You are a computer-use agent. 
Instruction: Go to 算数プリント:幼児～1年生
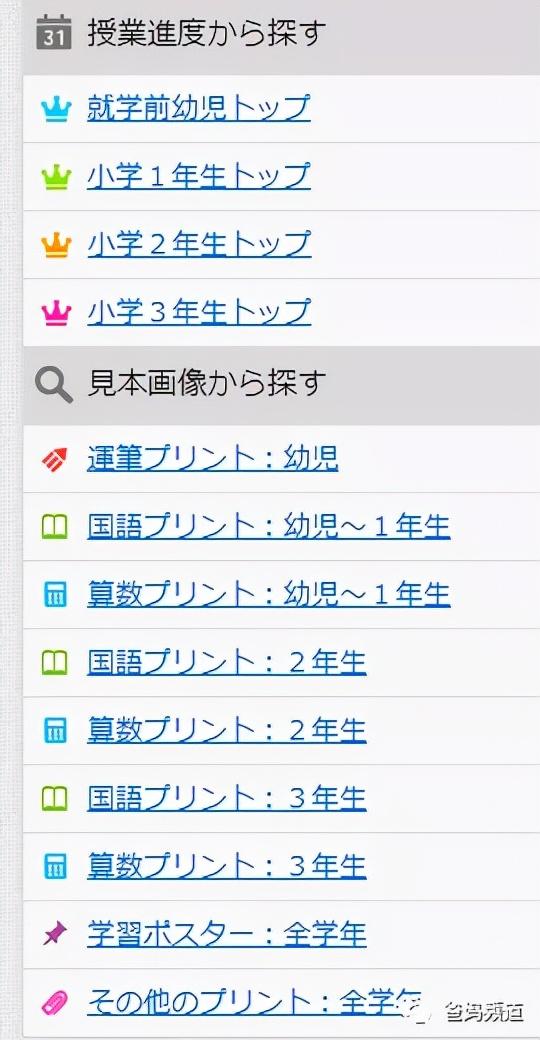(x=269, y=595)
